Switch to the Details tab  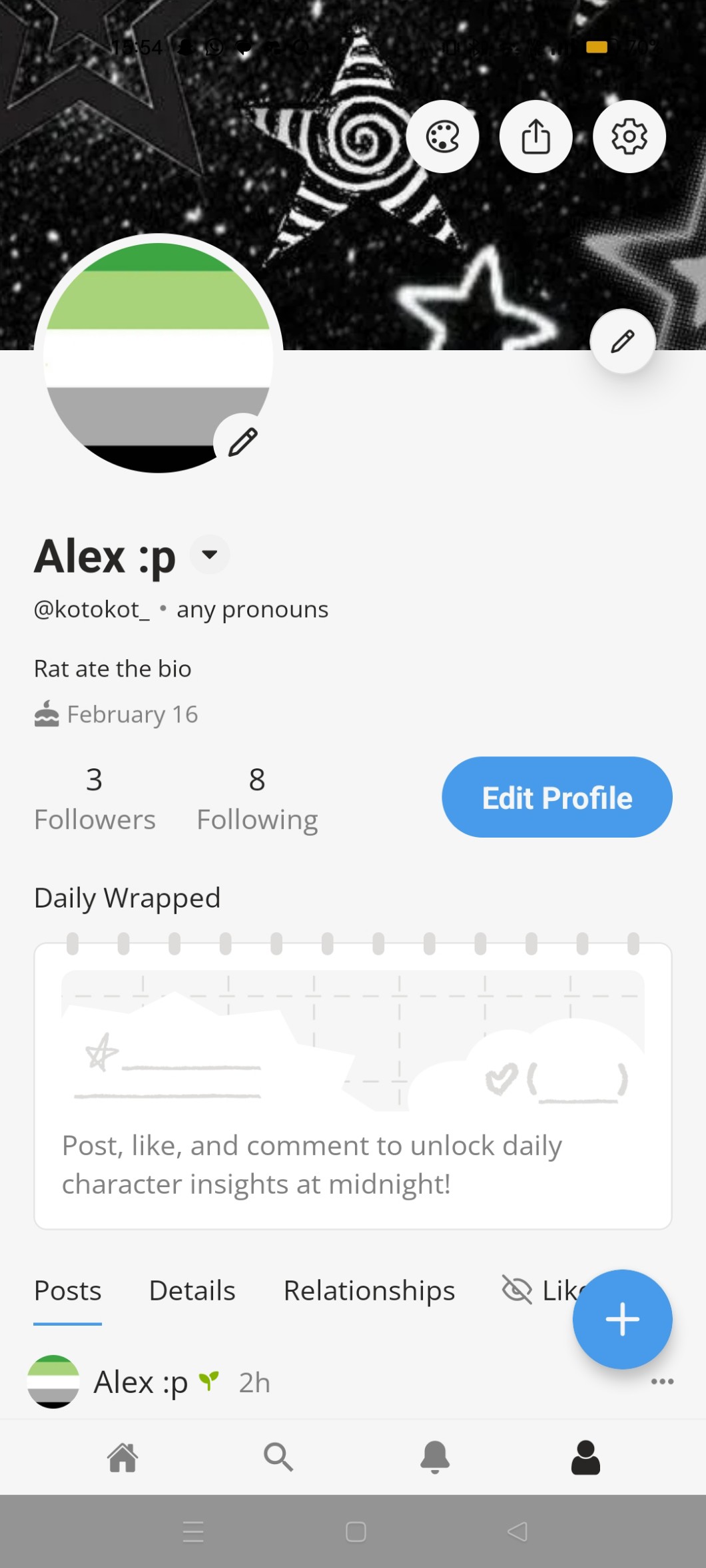pos(192,1290)
